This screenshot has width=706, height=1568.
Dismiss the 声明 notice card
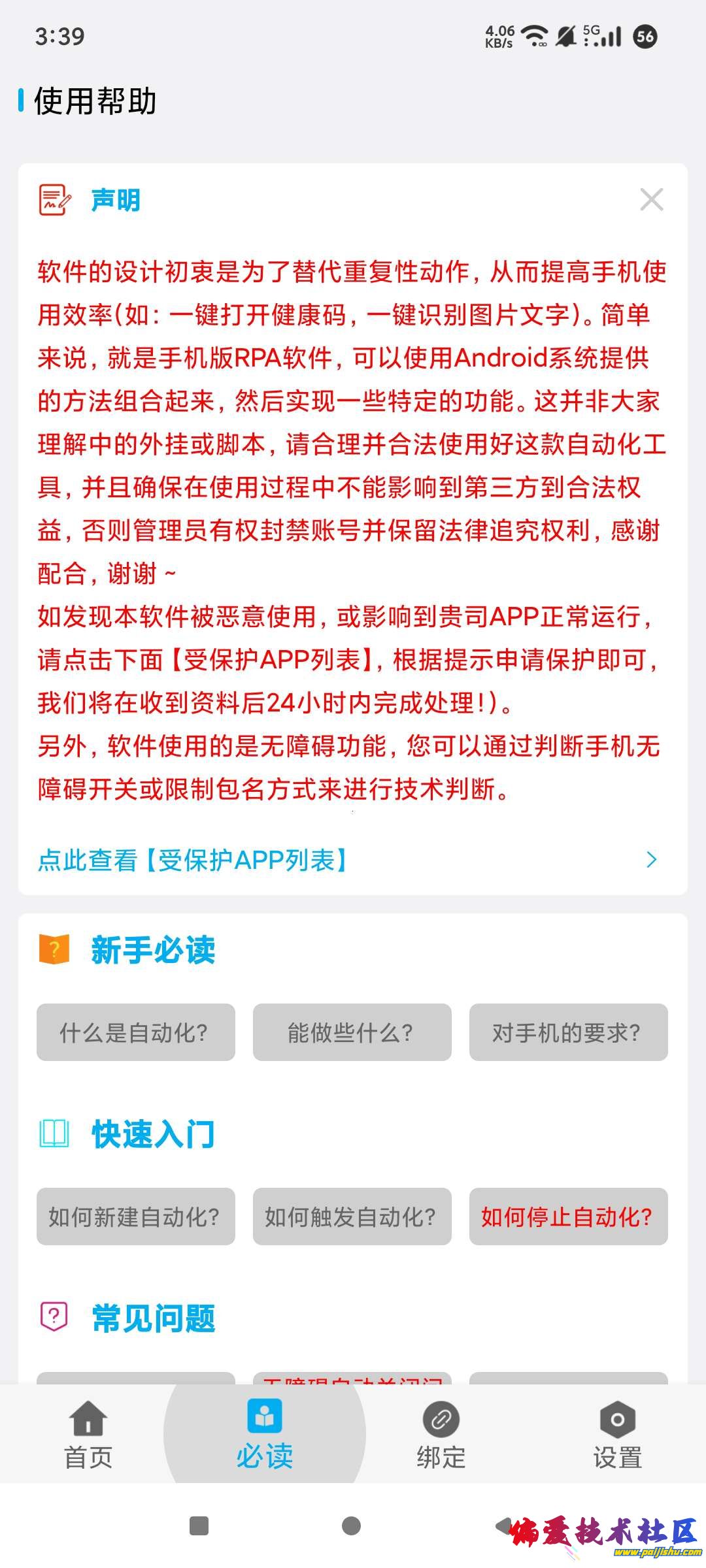(651, 200)
